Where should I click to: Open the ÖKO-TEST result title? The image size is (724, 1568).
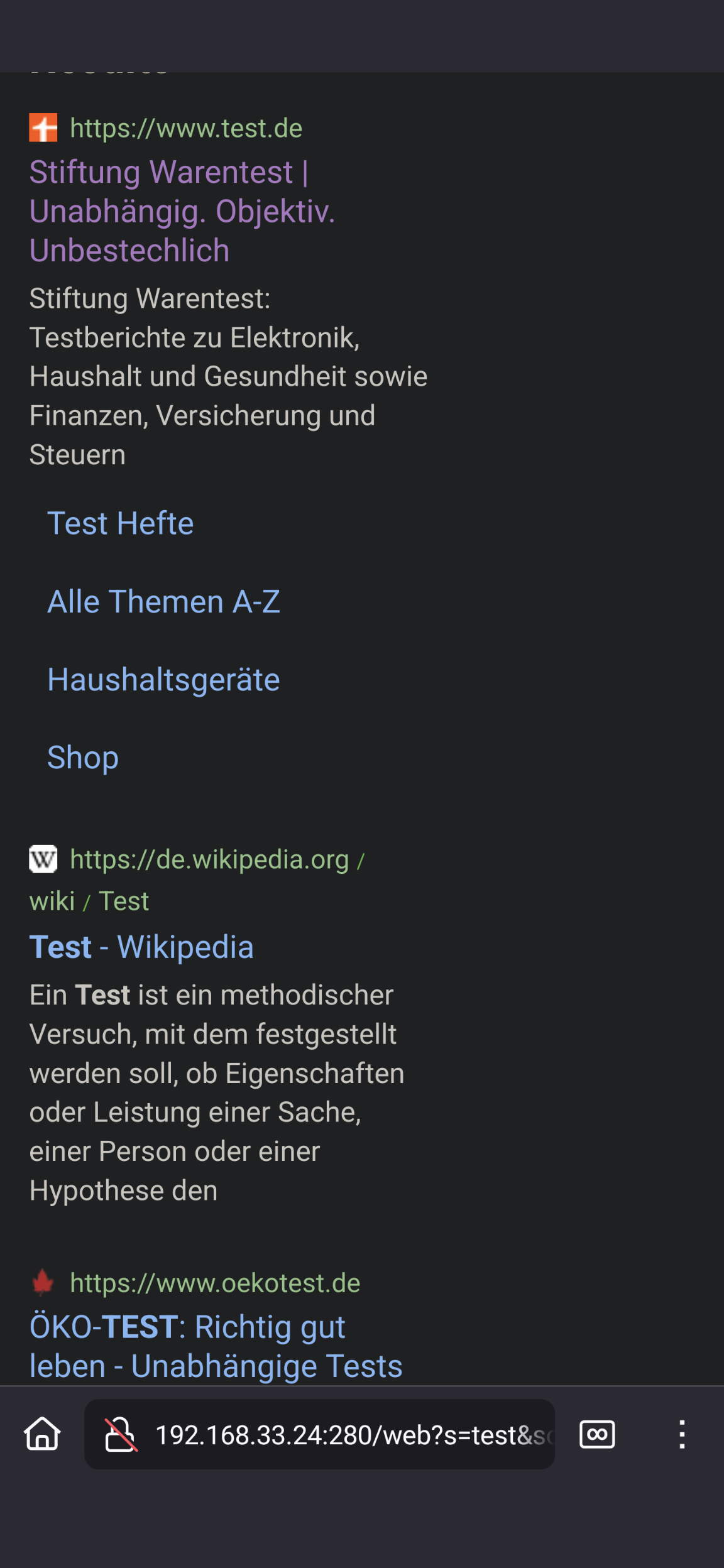[216, 1346]
